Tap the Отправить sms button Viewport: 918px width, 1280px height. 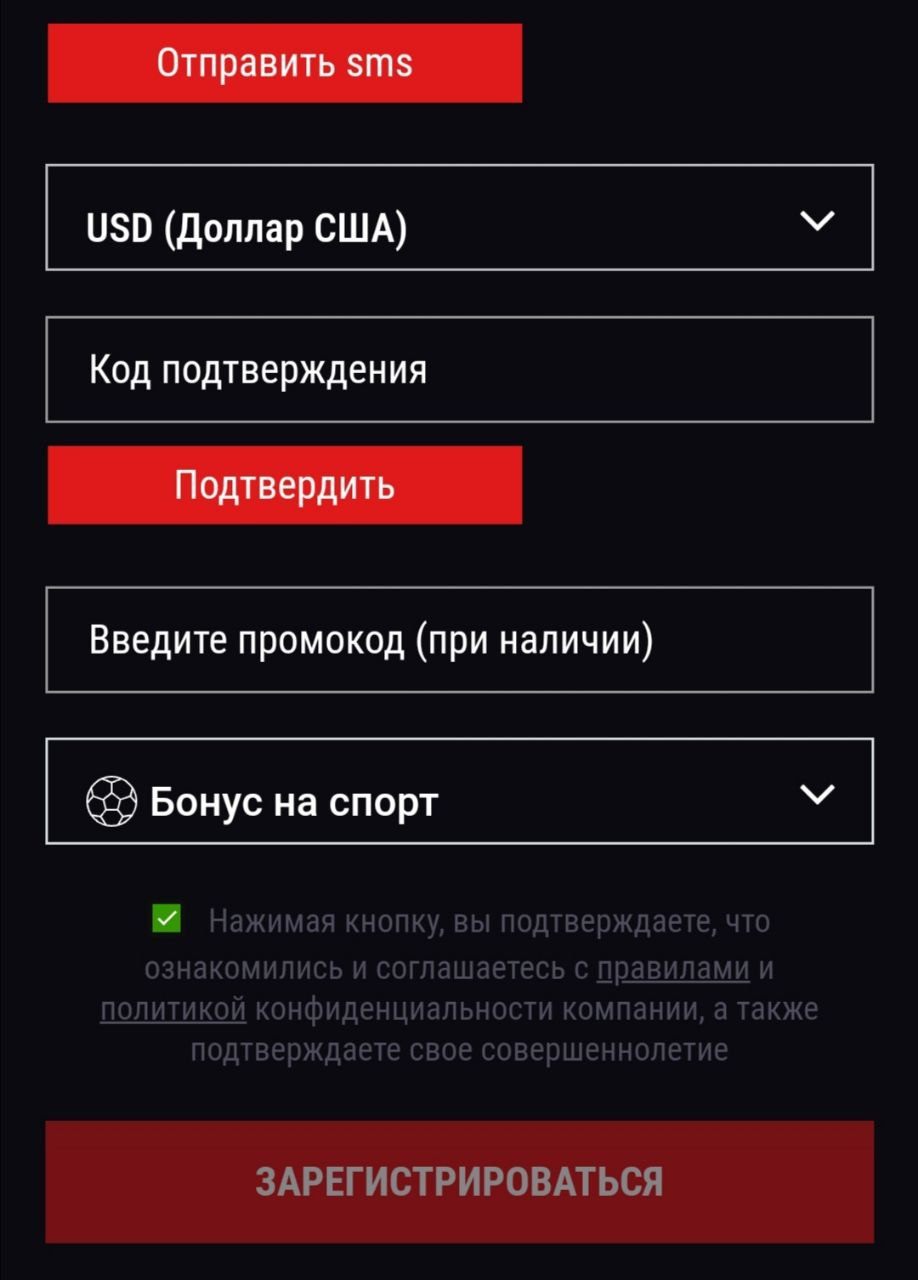pyautogui.click(x=284, y=63)
